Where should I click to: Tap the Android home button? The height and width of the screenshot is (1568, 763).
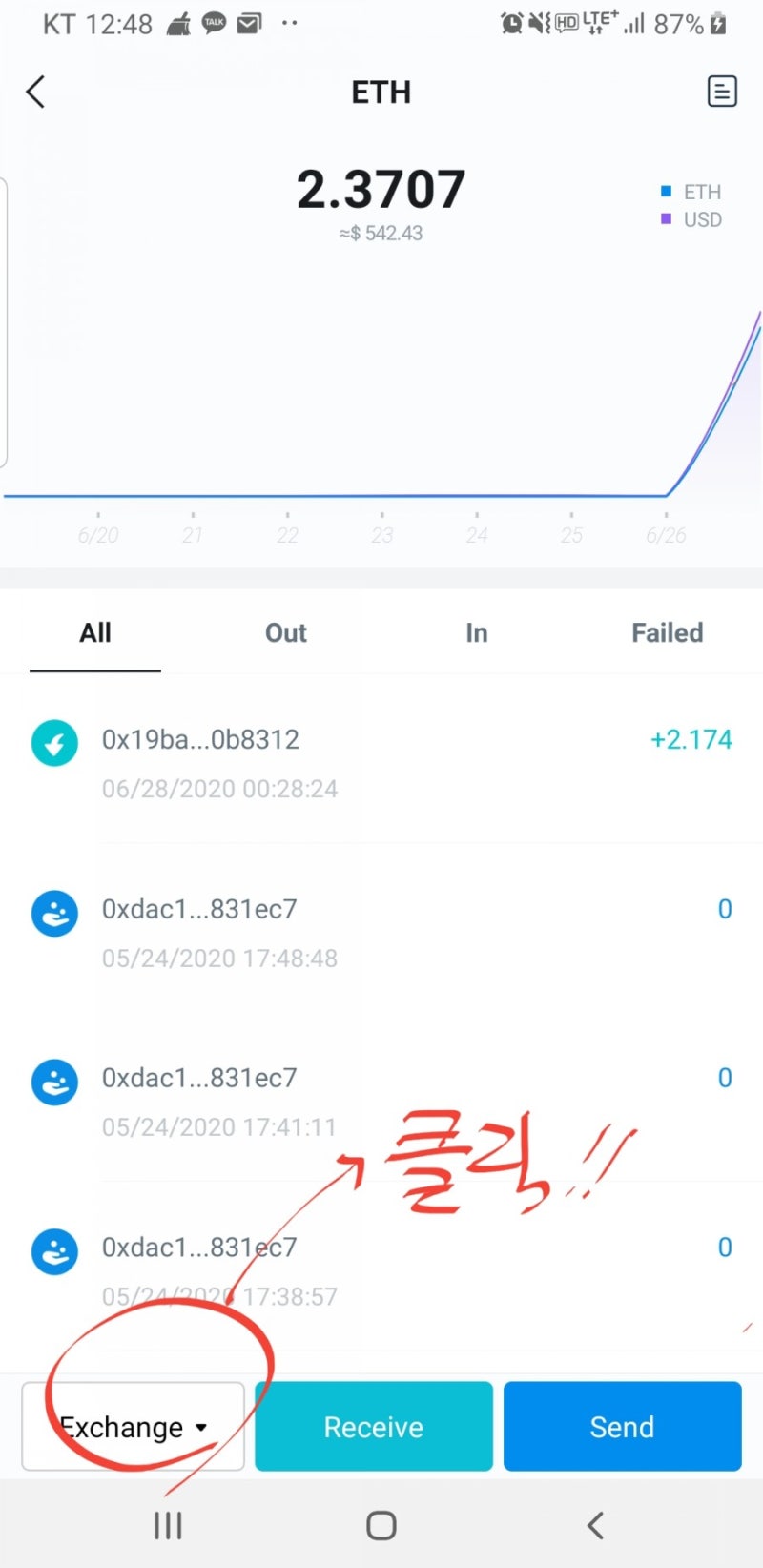pos(381,1524)
